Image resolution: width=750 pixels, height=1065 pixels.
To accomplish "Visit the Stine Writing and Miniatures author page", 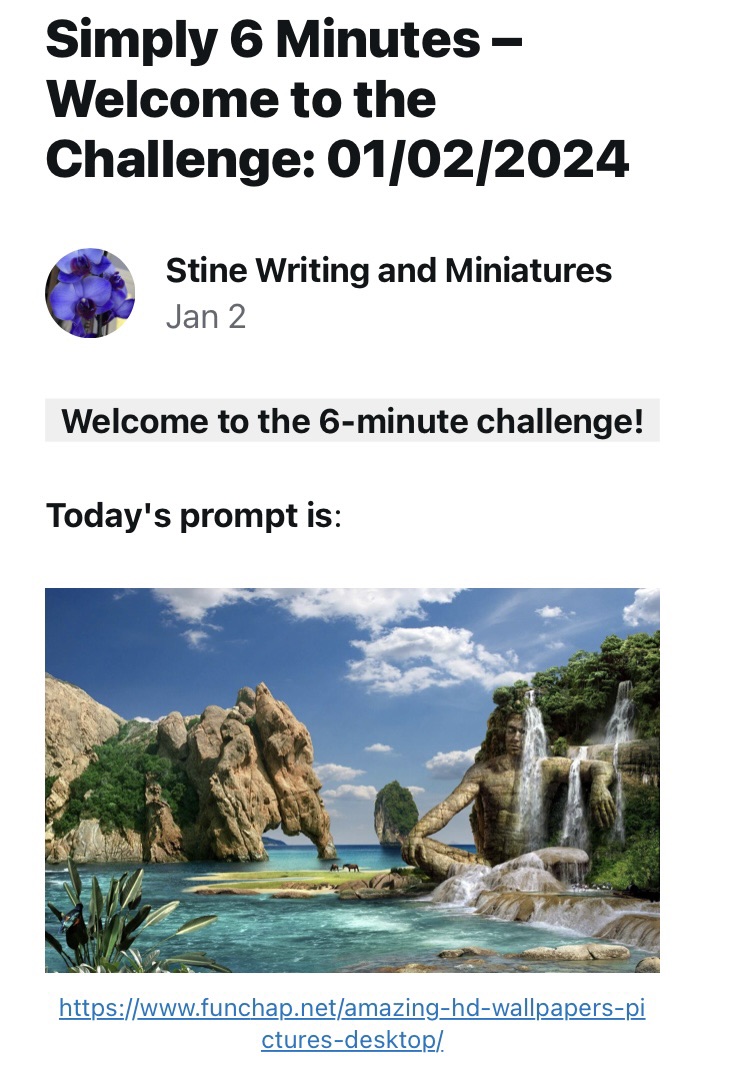I will click(388, 270).
